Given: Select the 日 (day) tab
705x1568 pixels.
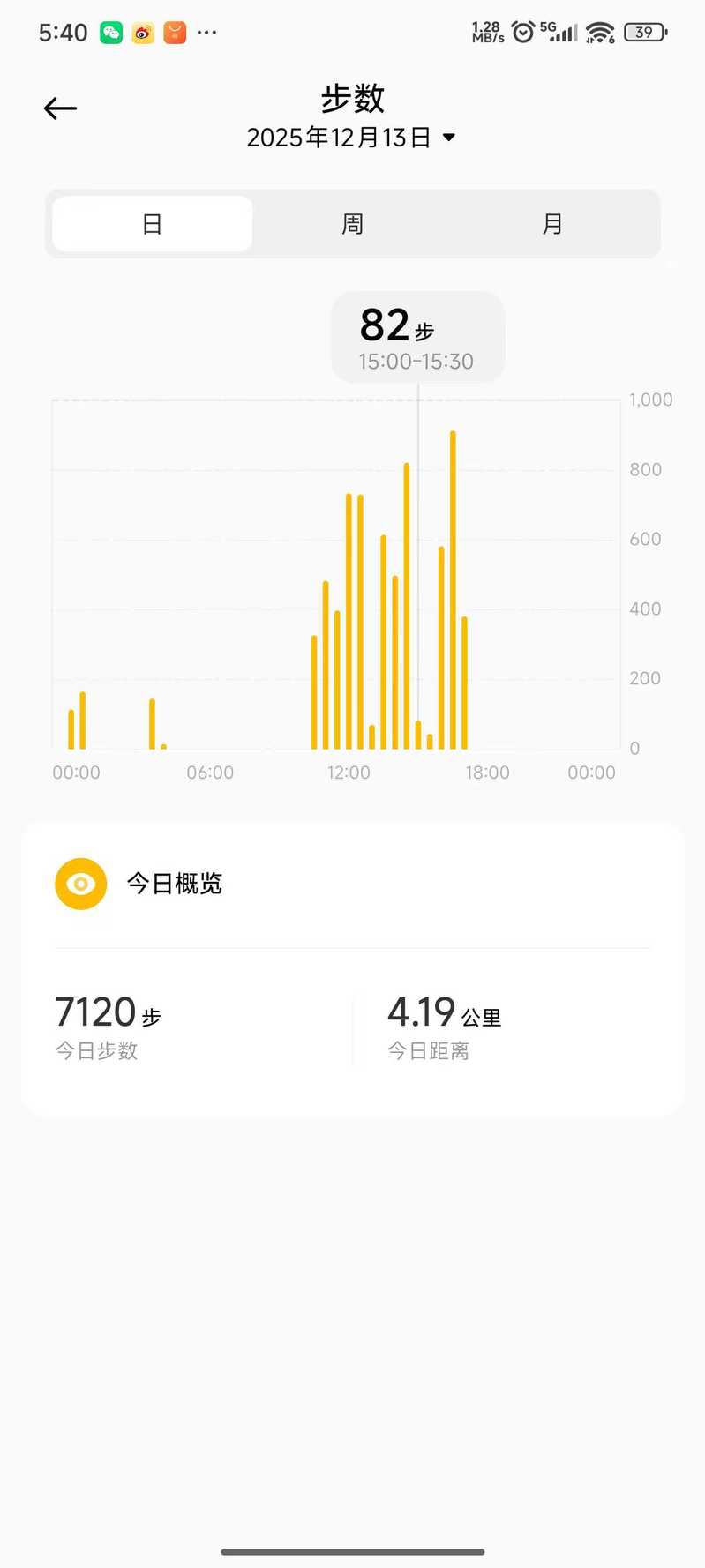Looking at the screenshot, I should pyautogui.click(x=152, y=224).
